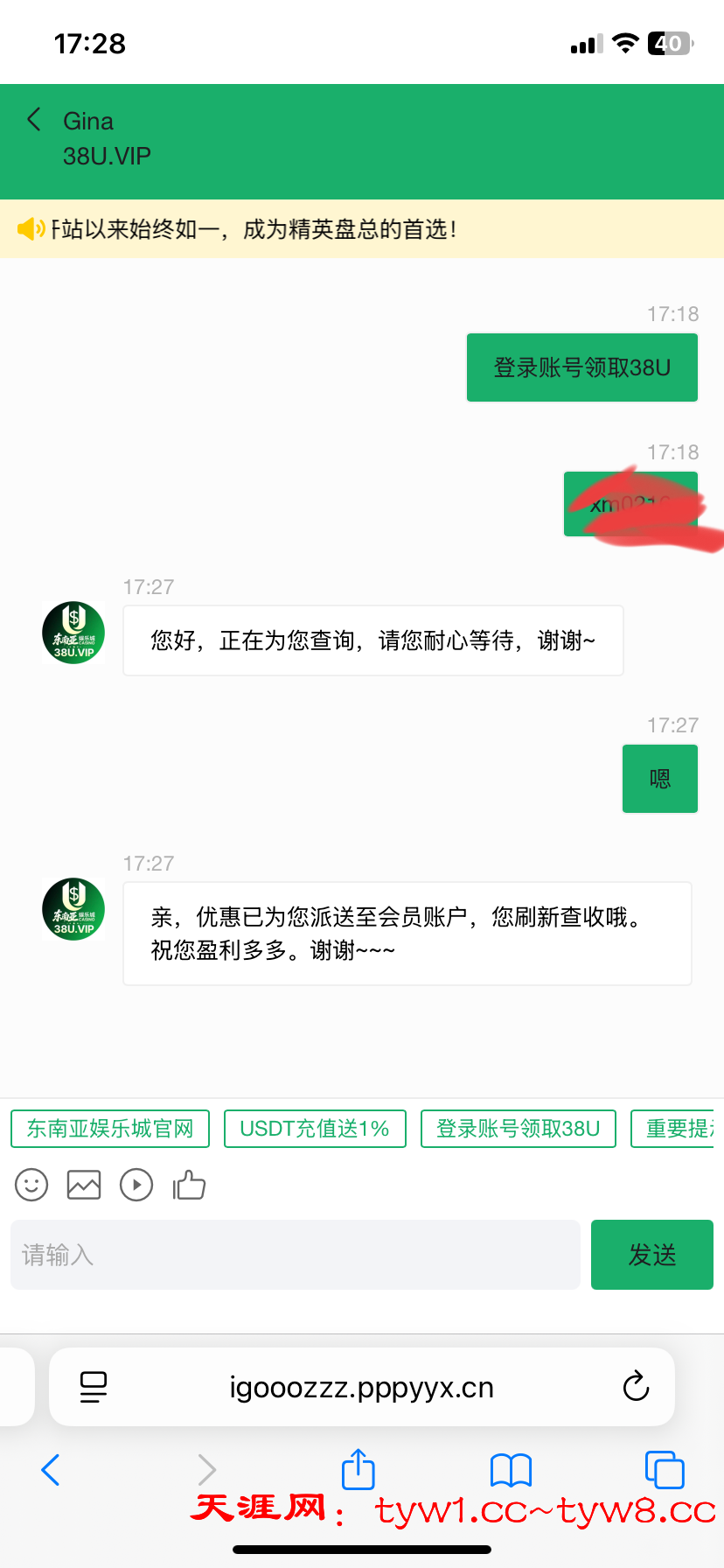Open the Safari page settings menu

tap(94, 1387)
